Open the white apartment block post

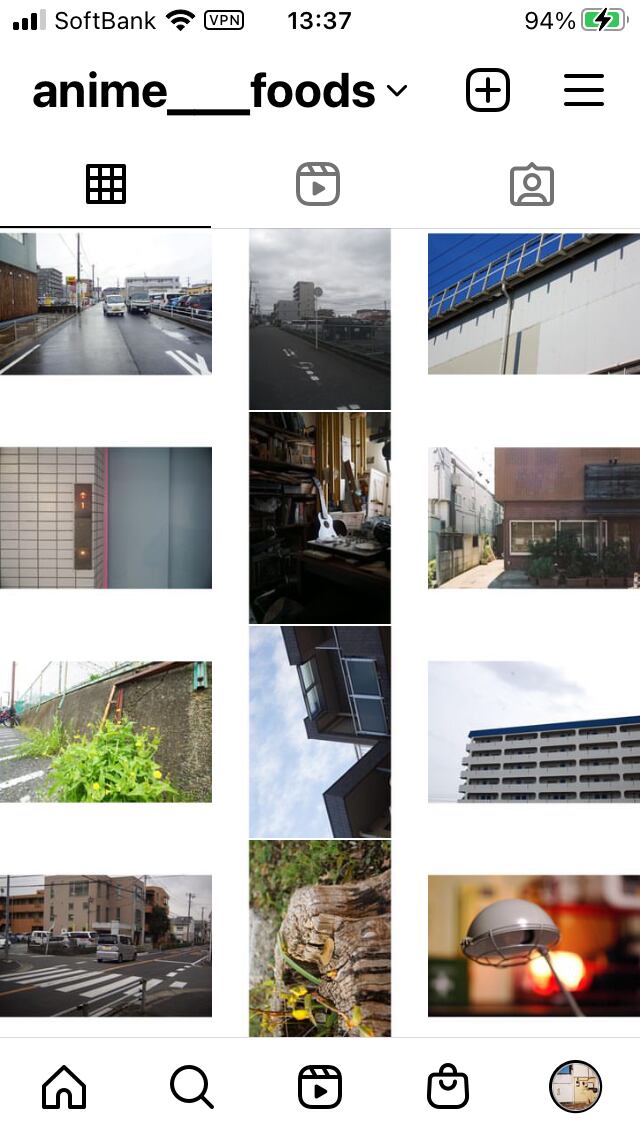534,732
